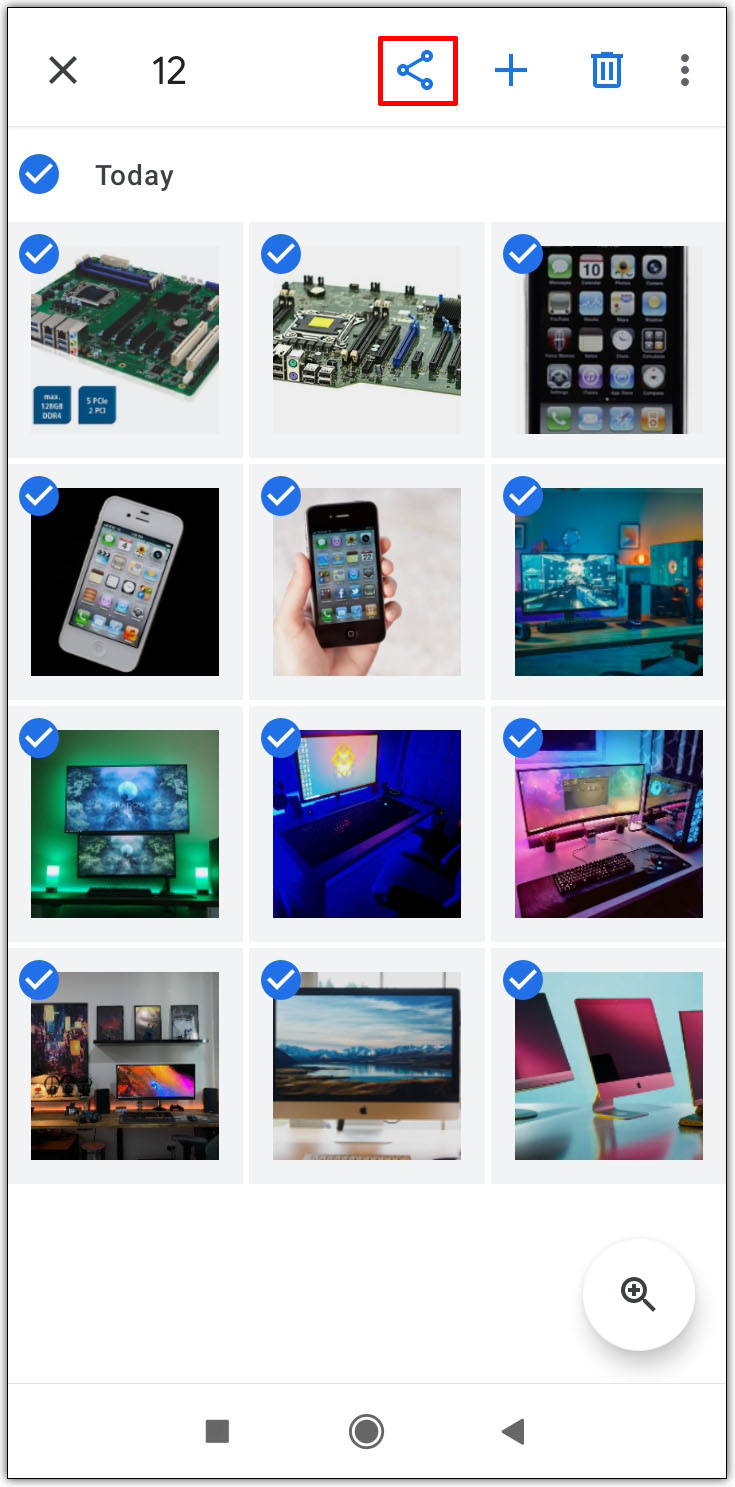Close the selection mode with X

pyautogui.click(x=63, y=71)
